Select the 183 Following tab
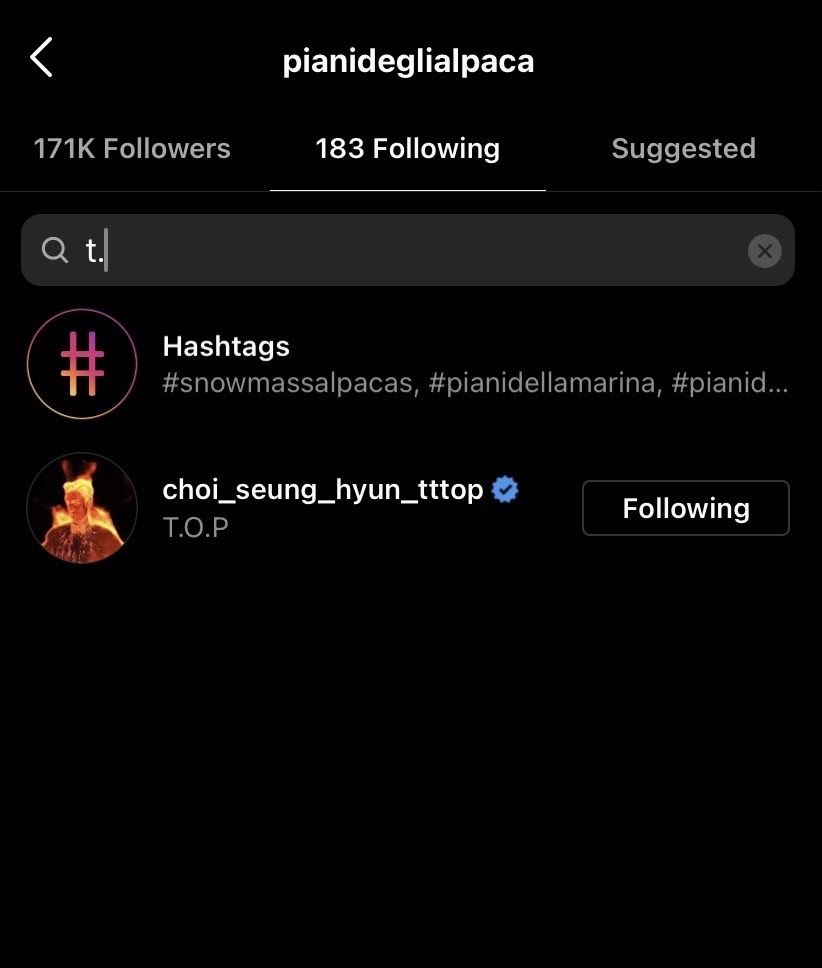Image resolution: width=822 pixels, height=968 pixels. click(x=407, y=149)
